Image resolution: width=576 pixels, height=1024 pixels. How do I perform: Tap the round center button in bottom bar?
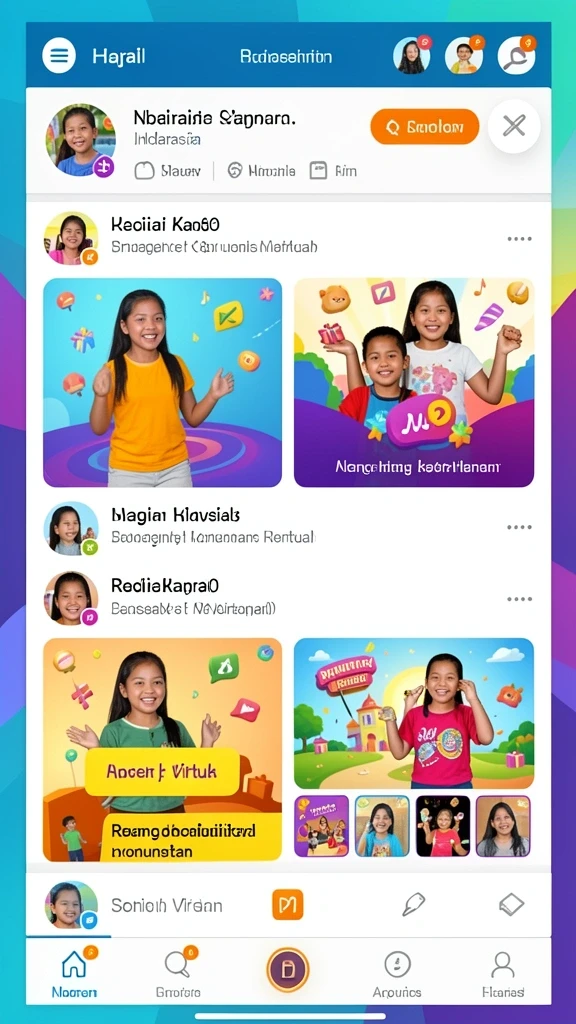pyautogui.click(x=287, y=970)
